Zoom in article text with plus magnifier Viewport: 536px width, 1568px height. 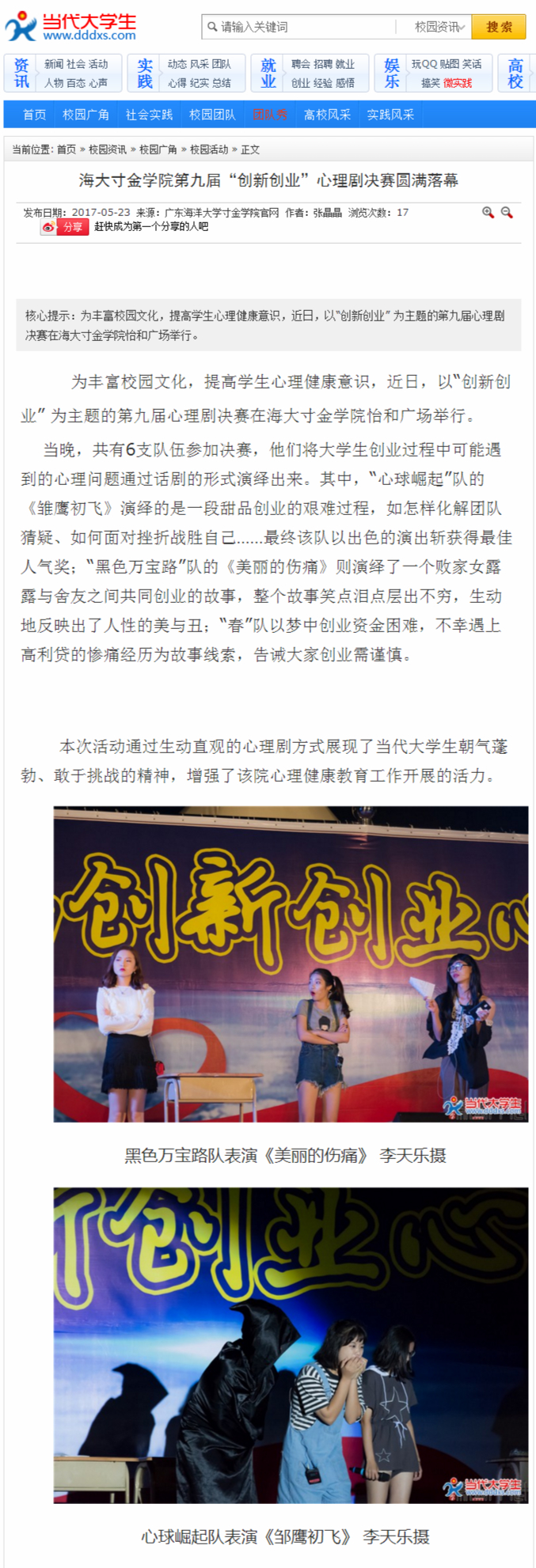tap(488, 212)
